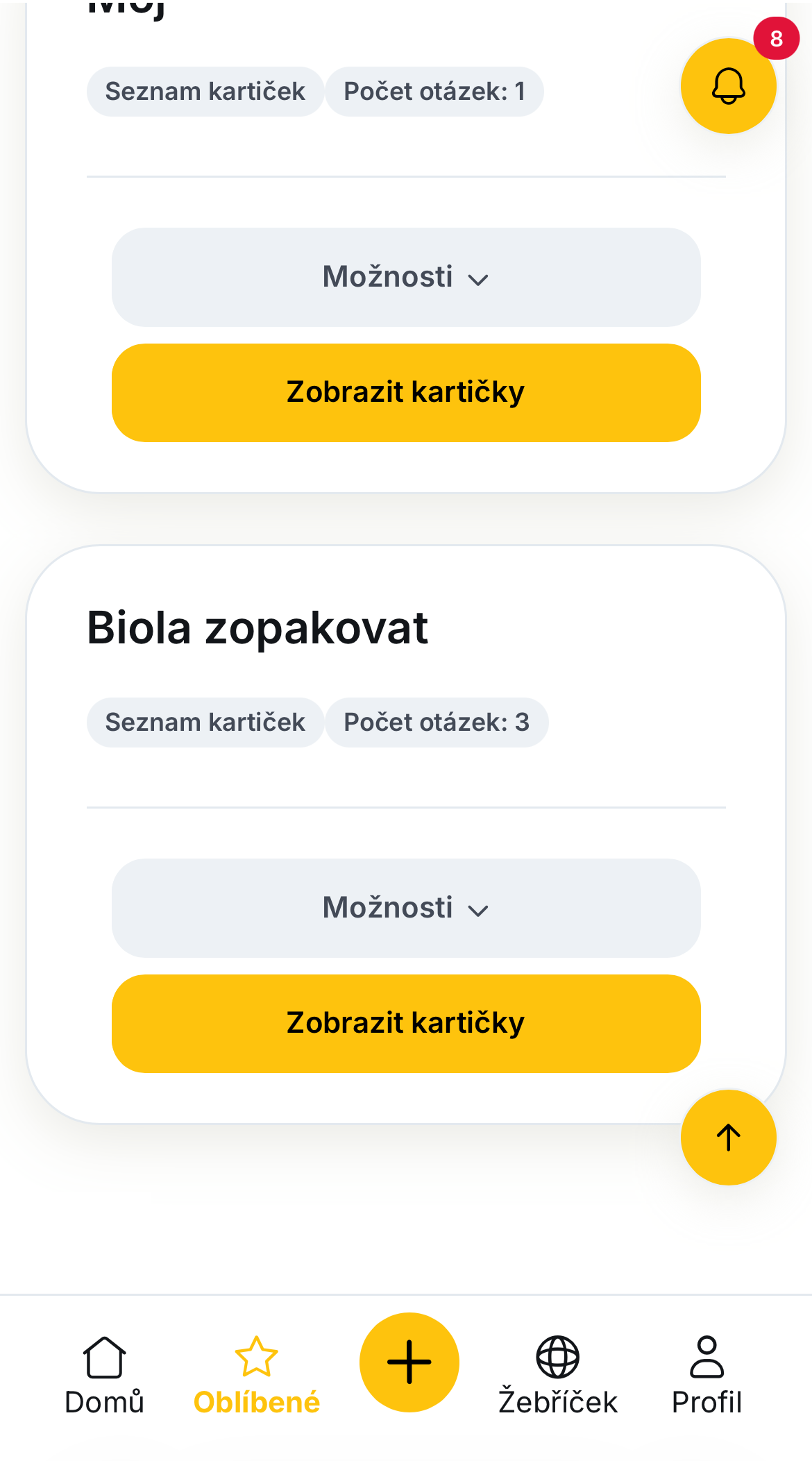The height and width of the screenshot is (1461, 812).
Task: Switch to the Žebříček tab
Action: 558,1376
